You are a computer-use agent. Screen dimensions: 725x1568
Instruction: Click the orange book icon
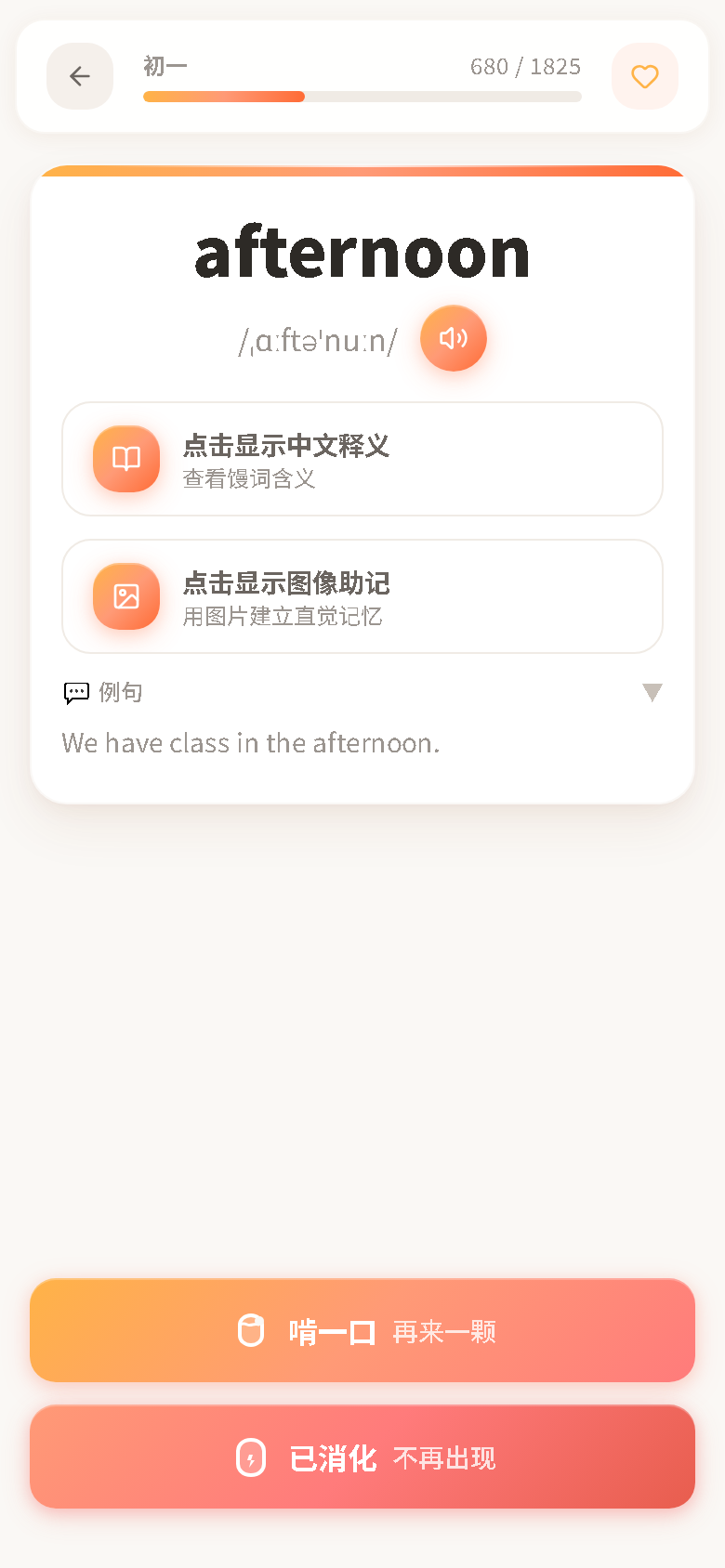pos(125,458)
